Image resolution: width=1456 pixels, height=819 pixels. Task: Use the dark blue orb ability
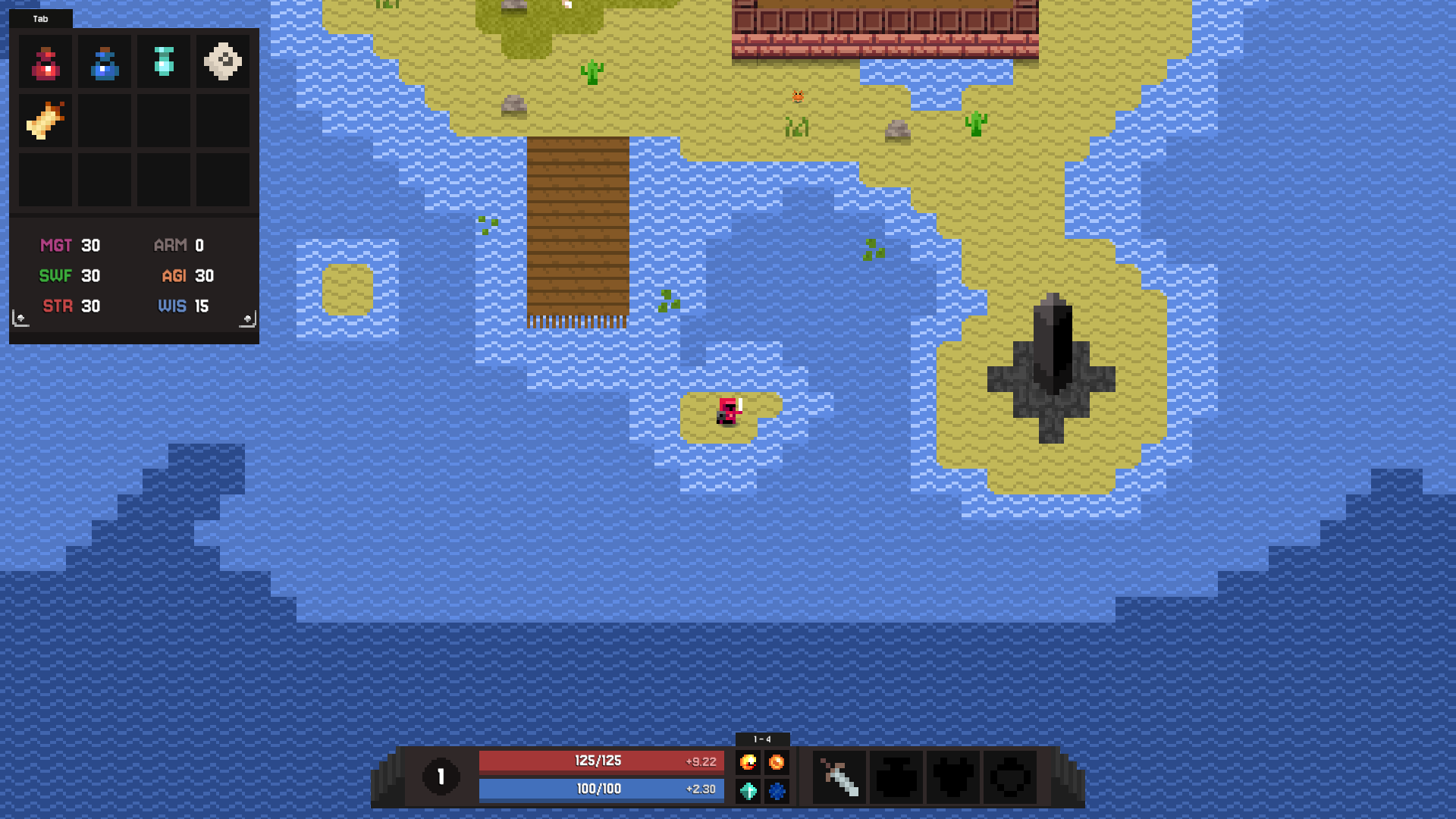(x=777, y=791)
